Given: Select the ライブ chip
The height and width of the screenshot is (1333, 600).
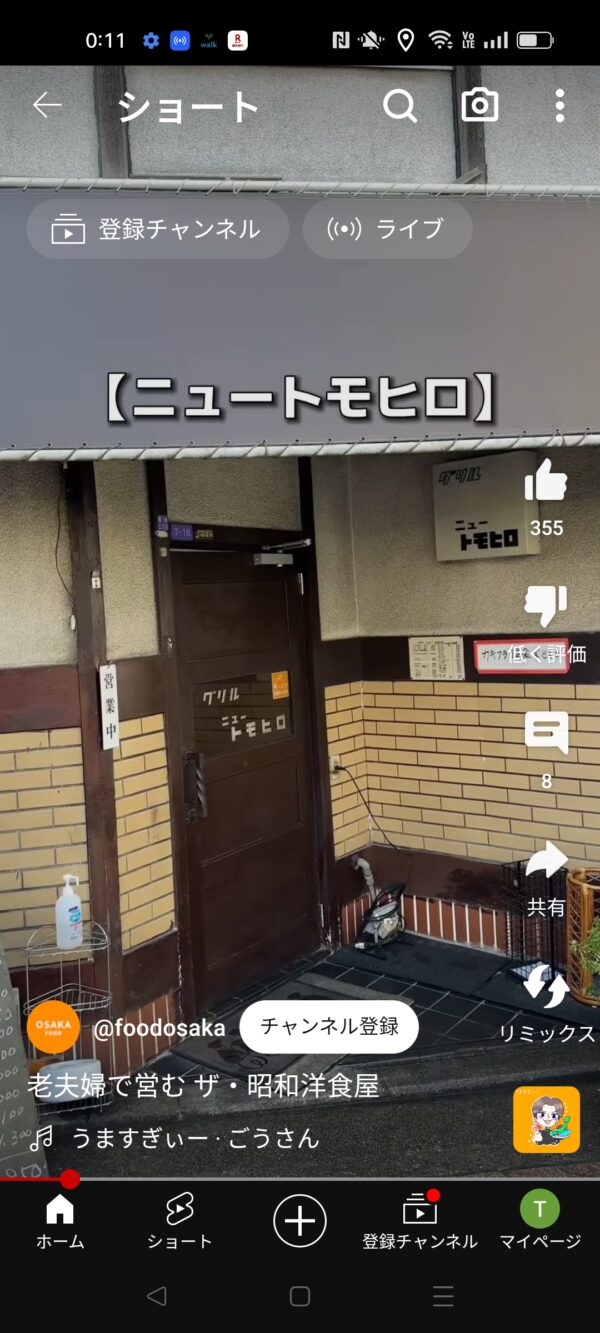Looking at the screenshot, I should [387, 229].
